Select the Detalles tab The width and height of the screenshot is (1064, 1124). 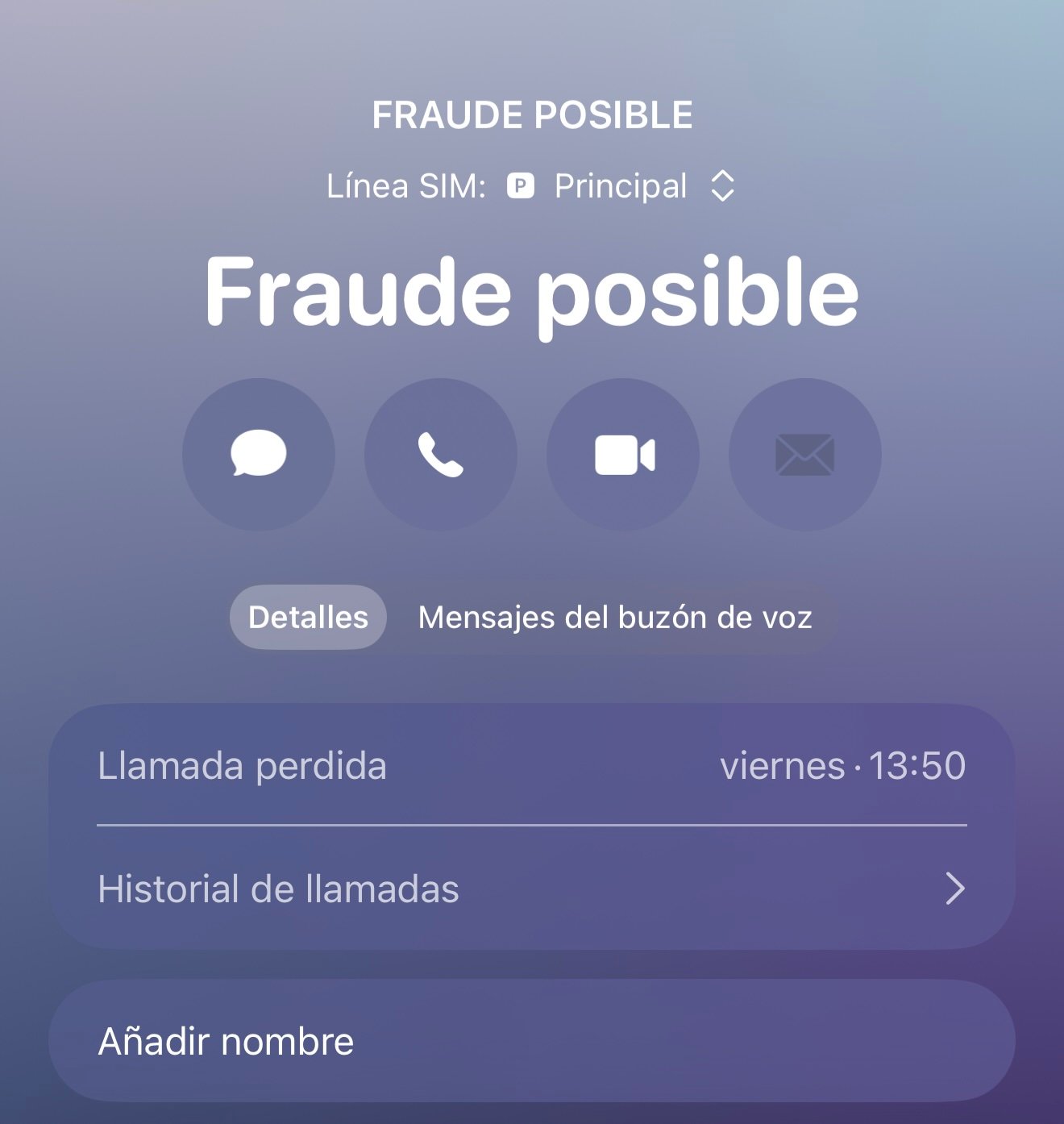click(308, 617)
